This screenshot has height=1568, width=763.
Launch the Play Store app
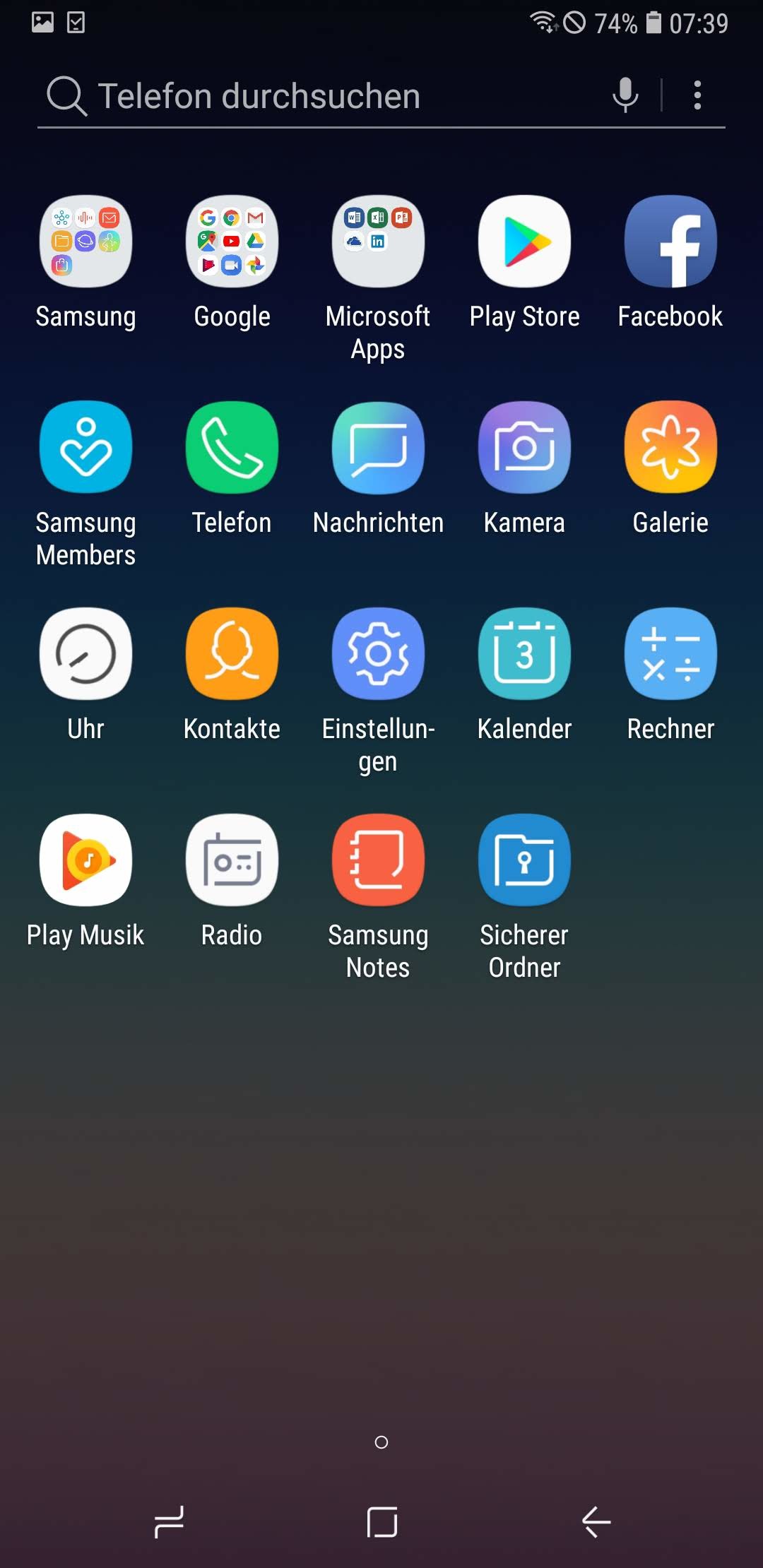[x=524, y=242]
